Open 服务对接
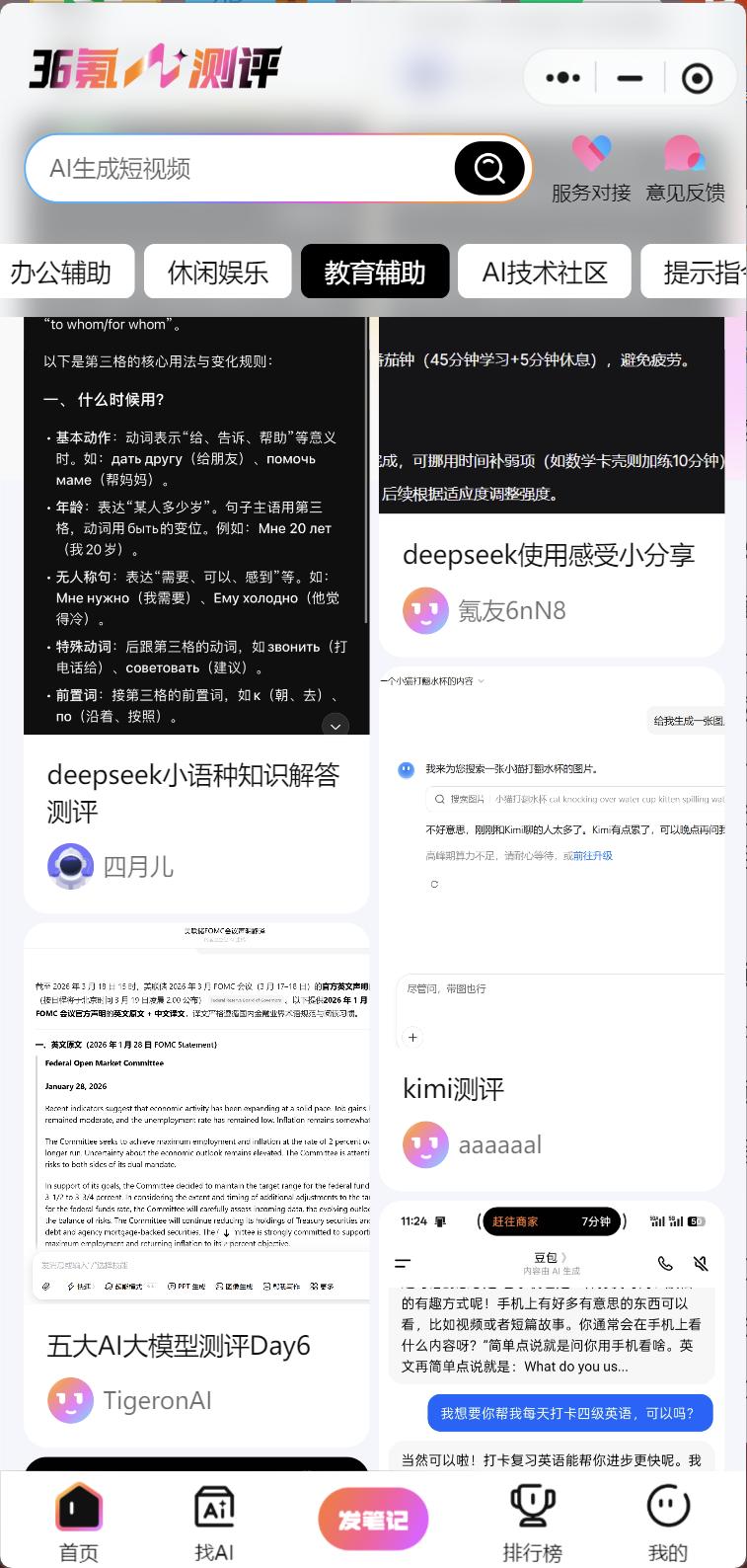Image resolution: width=747 pixels, height=1568 pixels. 591,170
